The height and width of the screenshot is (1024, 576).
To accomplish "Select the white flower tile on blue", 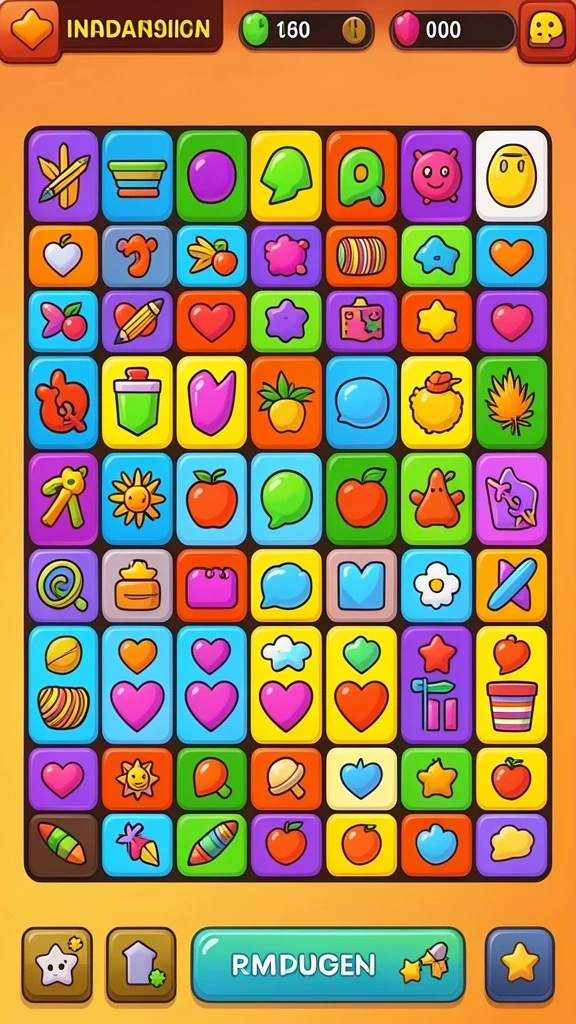I will (436, 585).
